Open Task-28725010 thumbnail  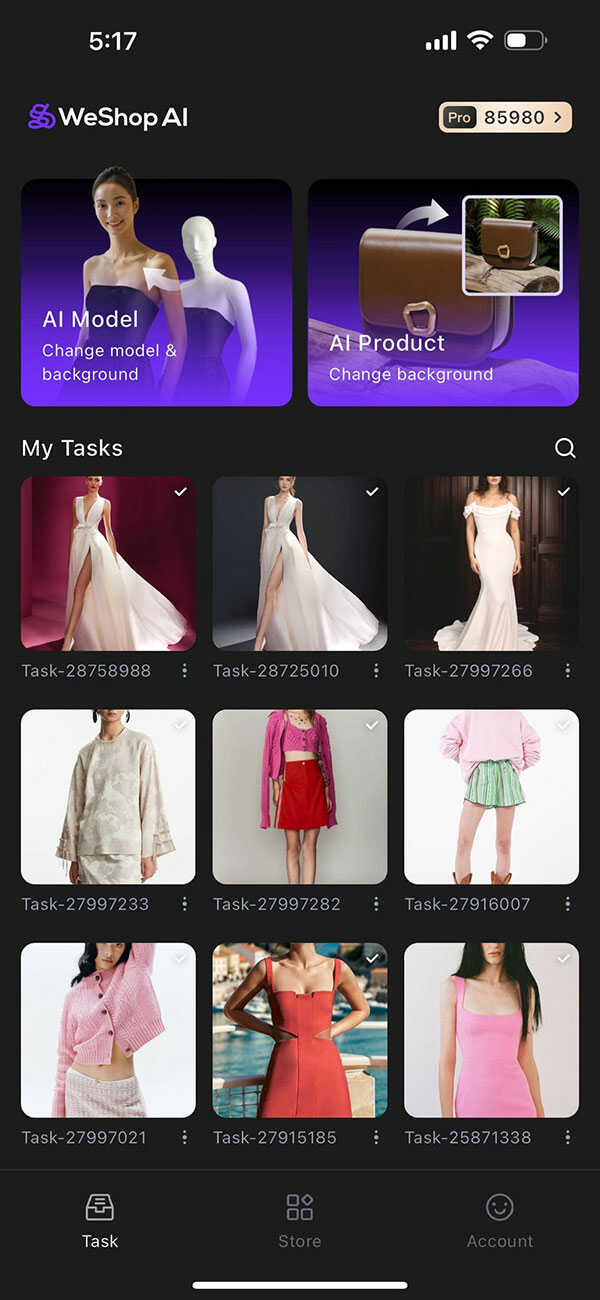click(x=299, y=563)
